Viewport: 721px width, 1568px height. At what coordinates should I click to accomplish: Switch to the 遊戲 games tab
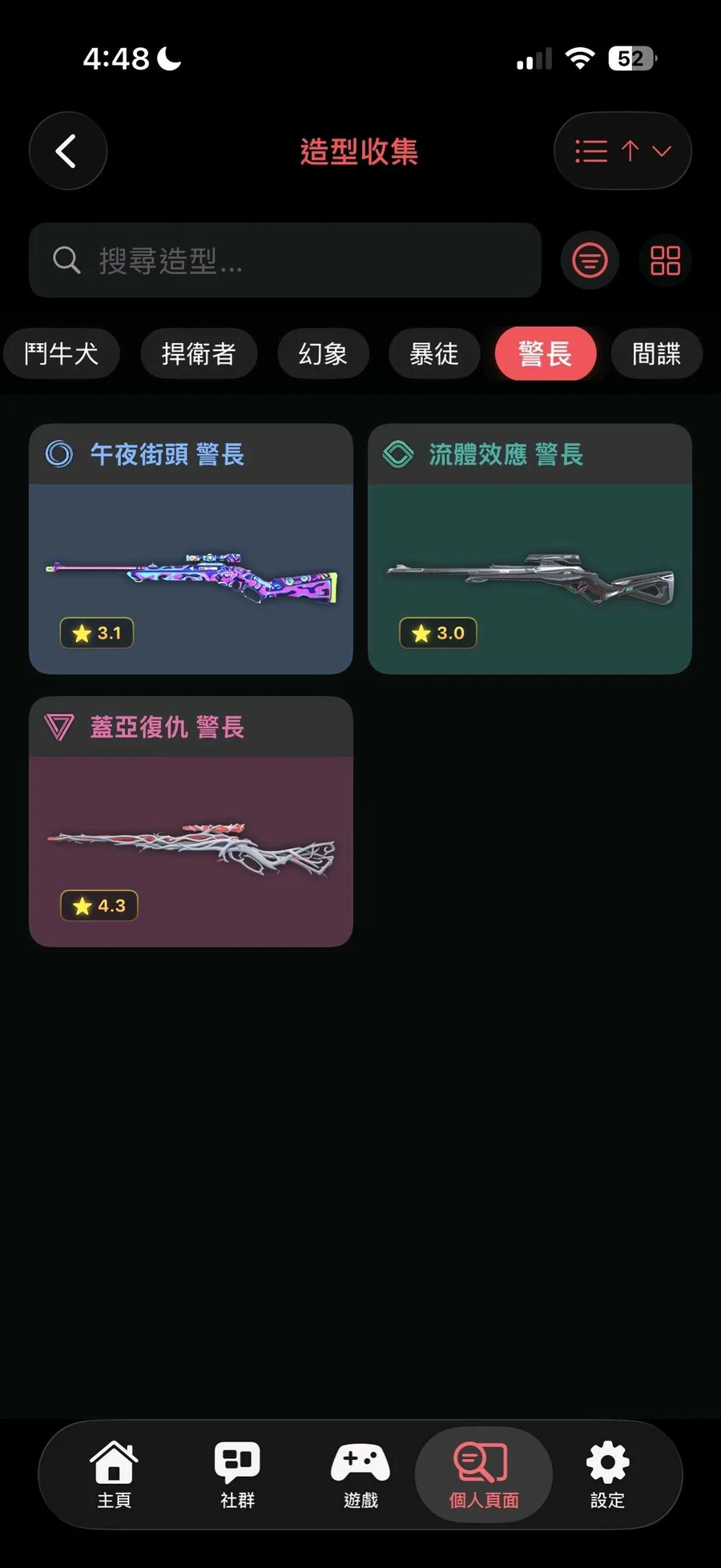pyautogui.click(x=360, y=1474)
